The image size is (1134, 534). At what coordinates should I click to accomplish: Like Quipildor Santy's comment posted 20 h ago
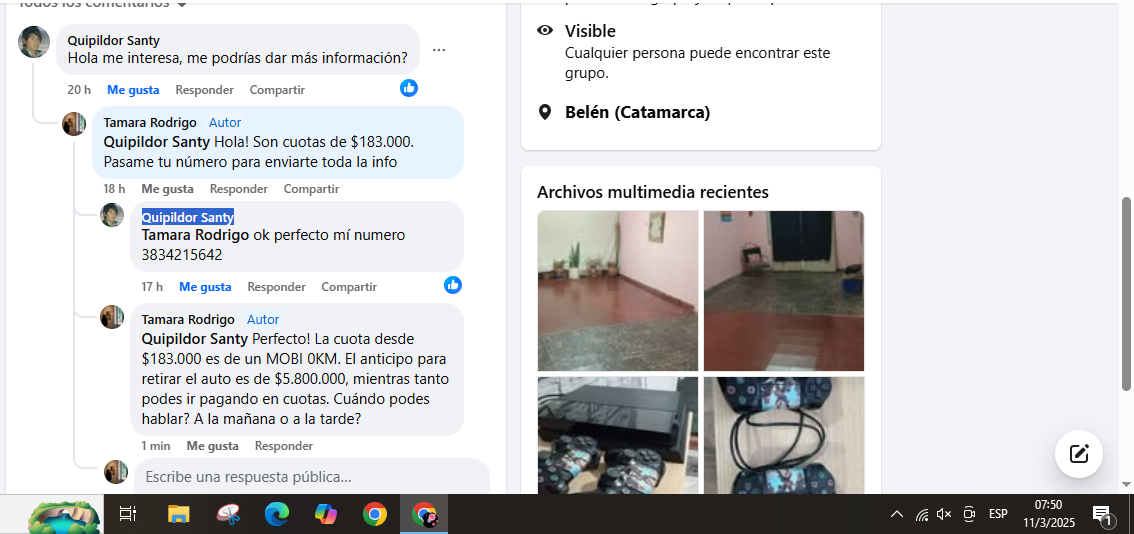point(133,90)
